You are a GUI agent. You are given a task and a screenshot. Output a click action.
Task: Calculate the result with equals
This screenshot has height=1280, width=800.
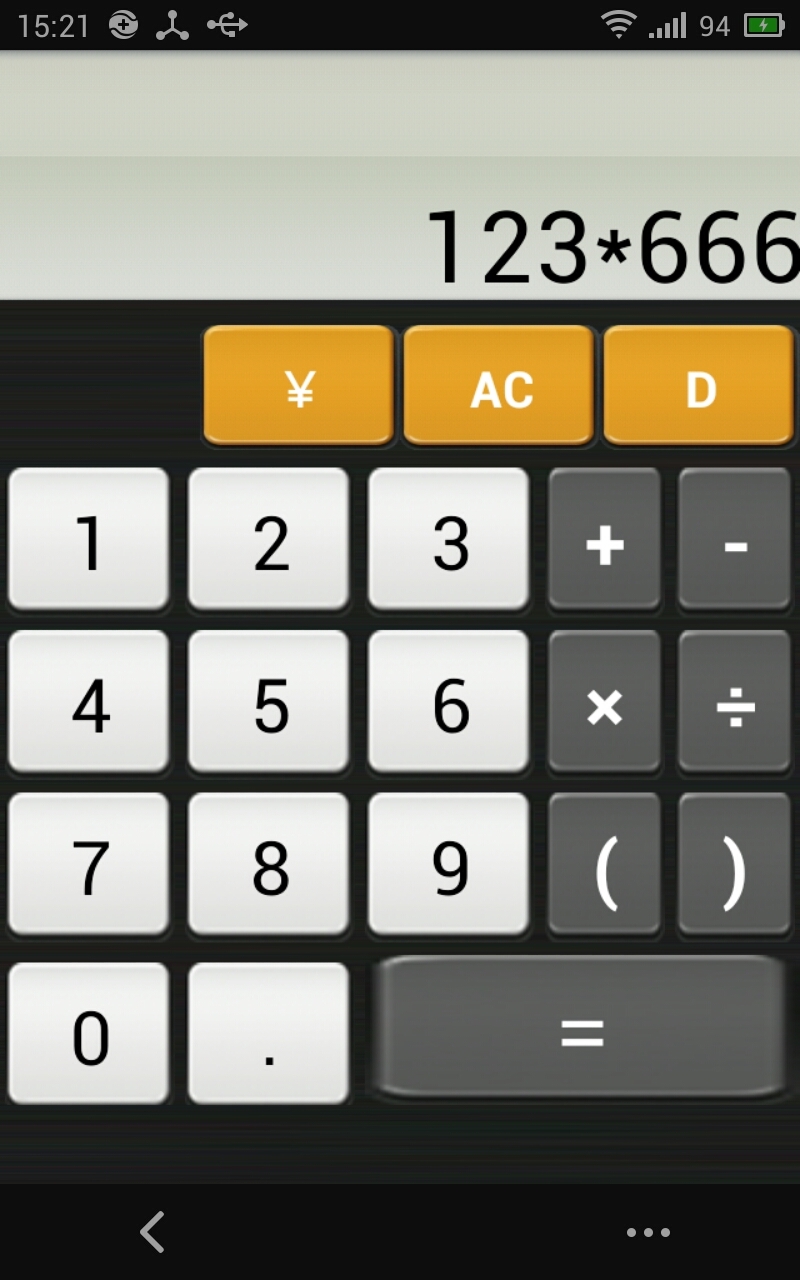[x=580, y=1029]
